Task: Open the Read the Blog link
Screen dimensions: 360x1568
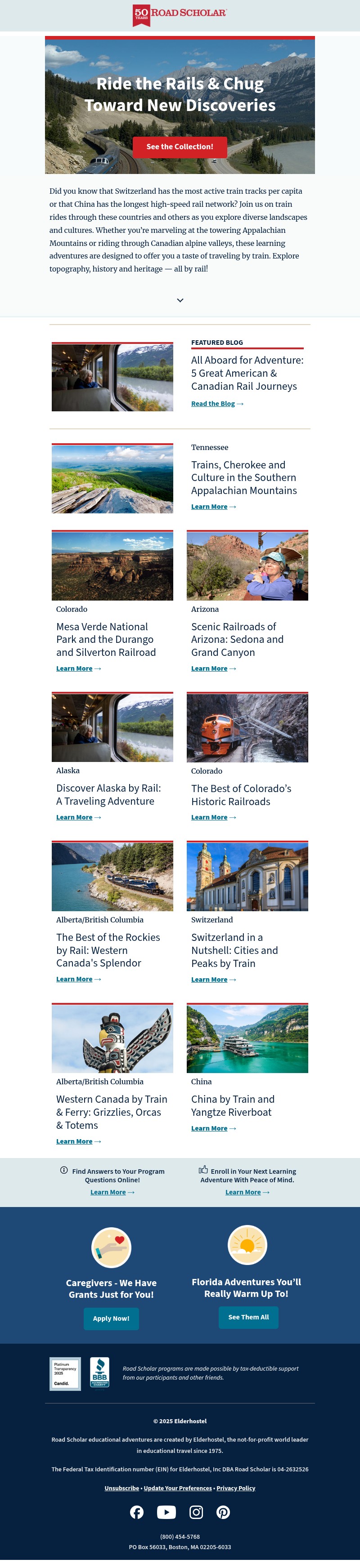Action: coord(213,404)
